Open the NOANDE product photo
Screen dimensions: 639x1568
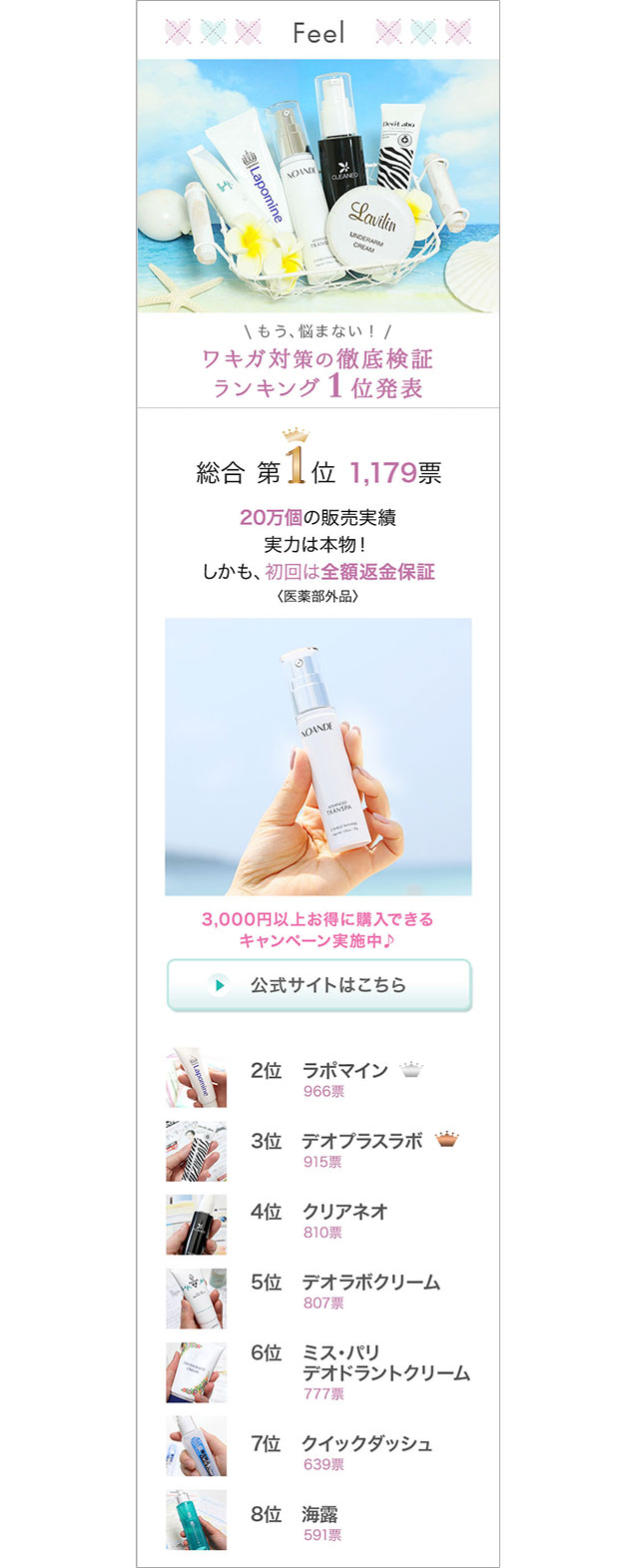319,757
